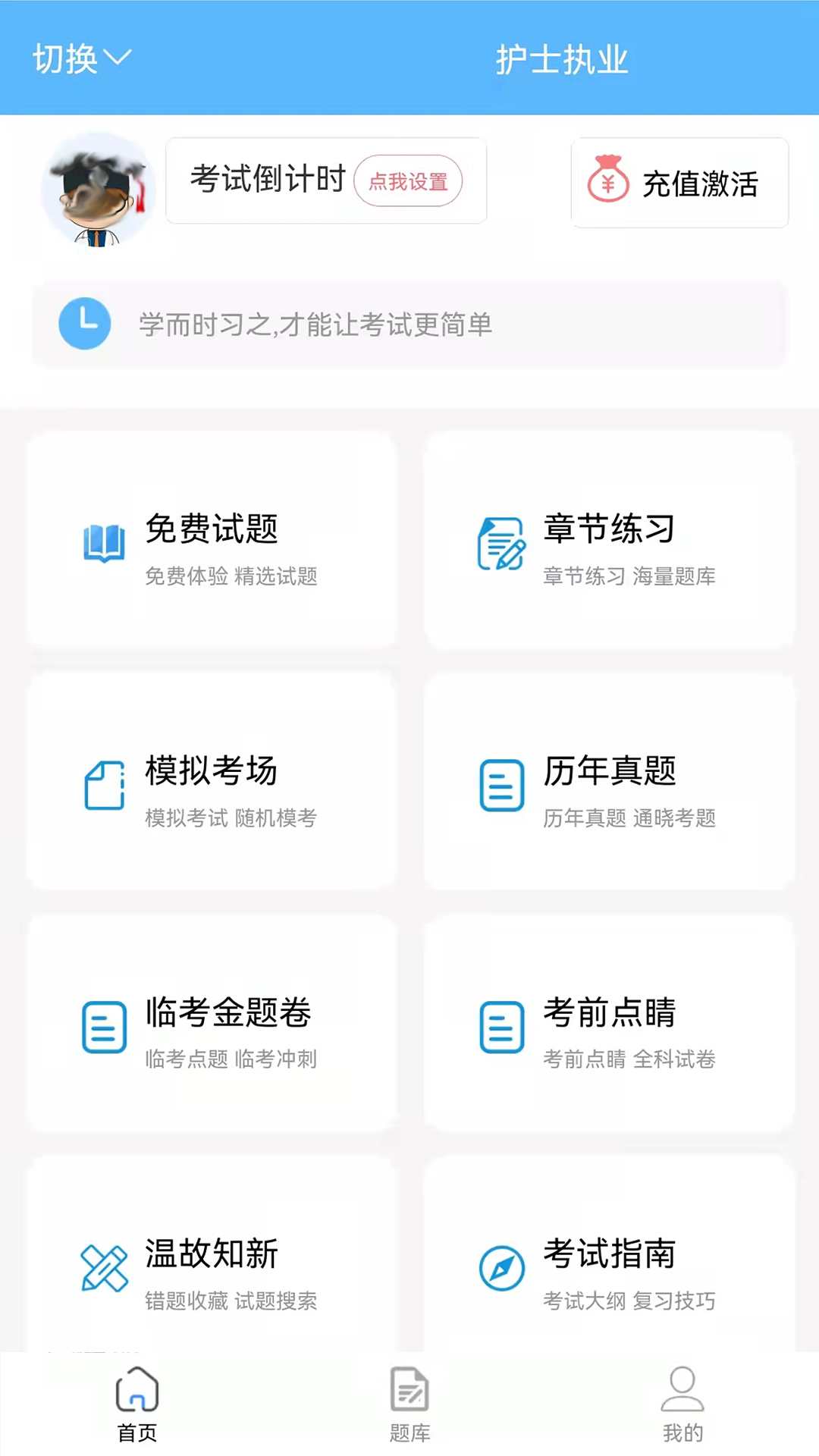Select the 历年真题 past papers icon
The width and height of the screenshot is (819, 1456).
click(501, 786)
